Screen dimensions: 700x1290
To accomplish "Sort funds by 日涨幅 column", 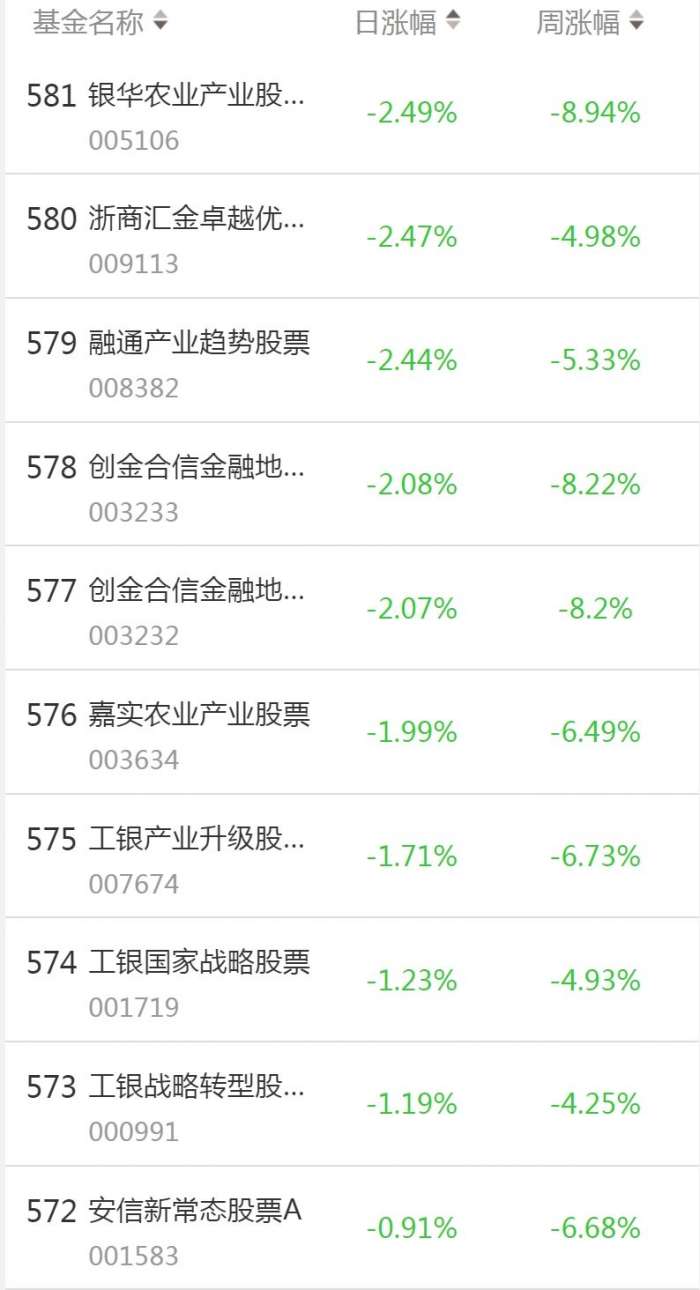I will click(408, 22).
